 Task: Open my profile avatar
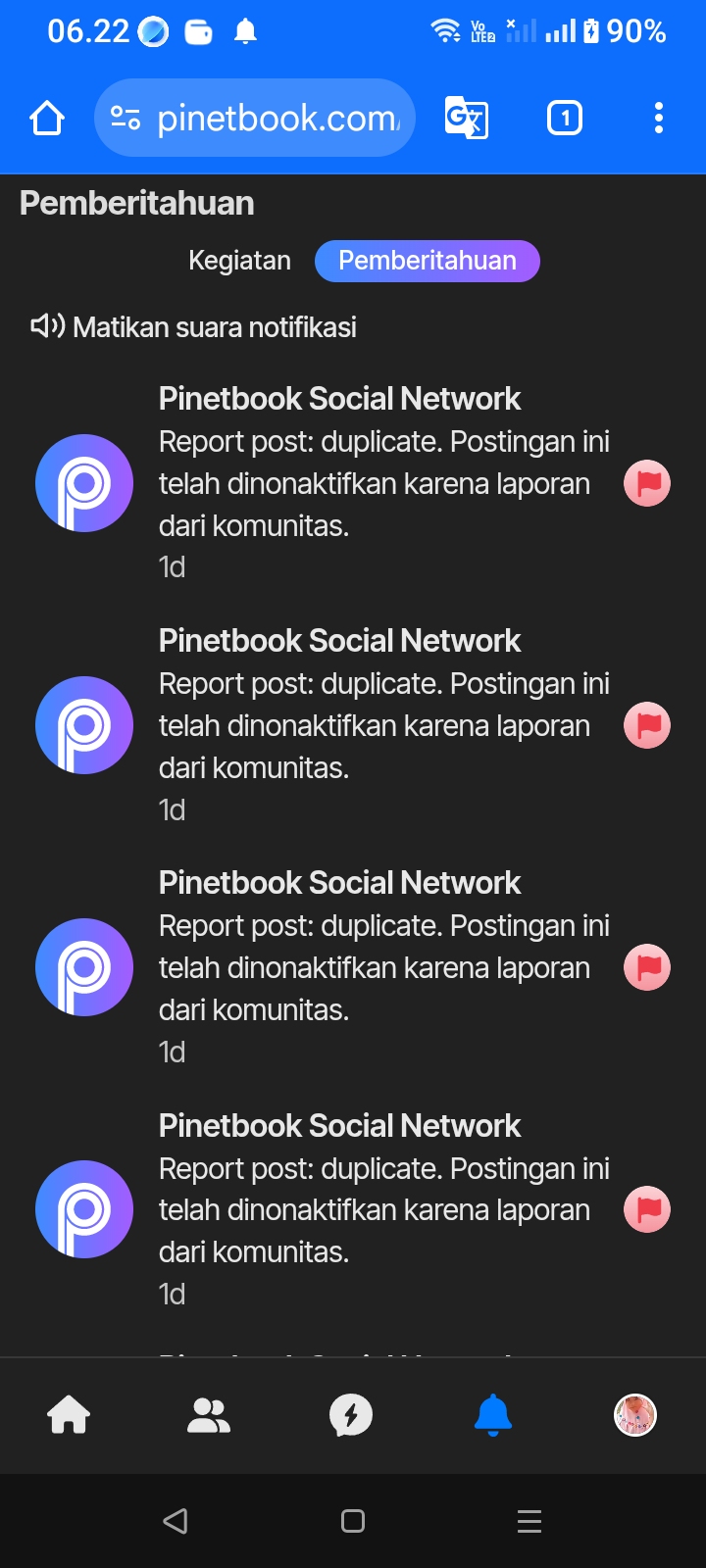[x=634, y=1415]
